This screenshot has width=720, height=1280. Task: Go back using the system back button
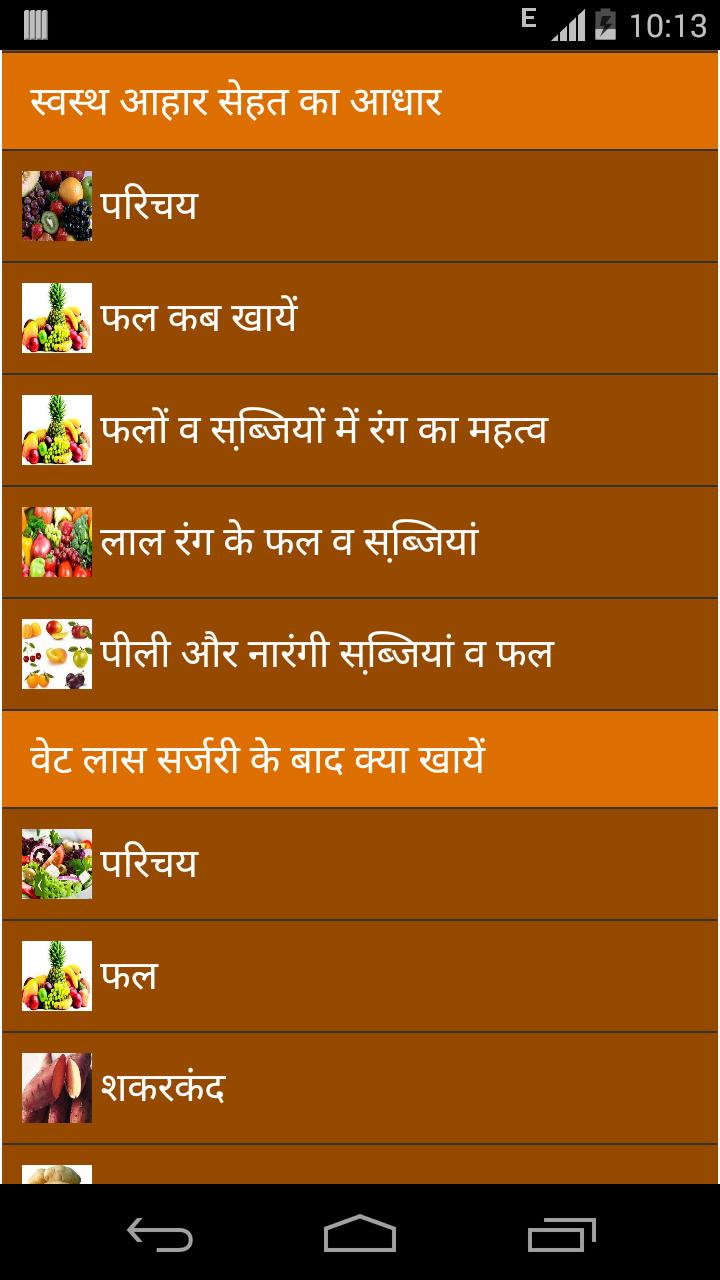[x=160, y=1233]
